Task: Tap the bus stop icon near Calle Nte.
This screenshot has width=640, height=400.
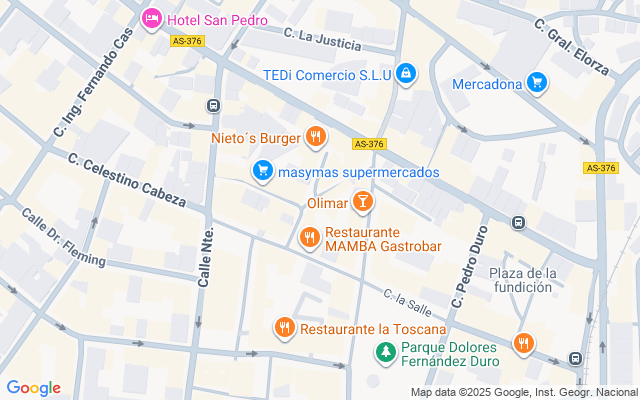Action: coord(213,106)
